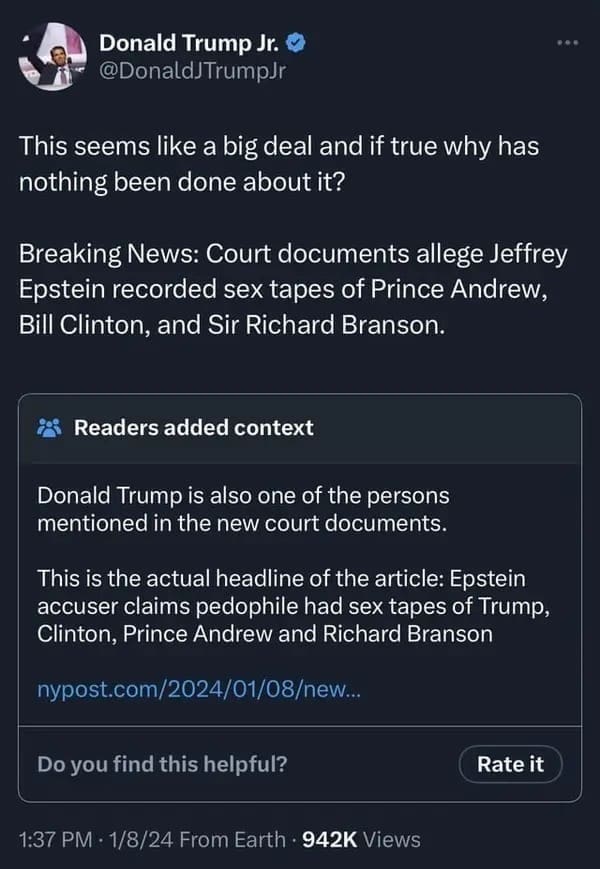Open the tweet's three-dot overflow menu
Viewport: 600px width, 869px height.
(569, 44)
